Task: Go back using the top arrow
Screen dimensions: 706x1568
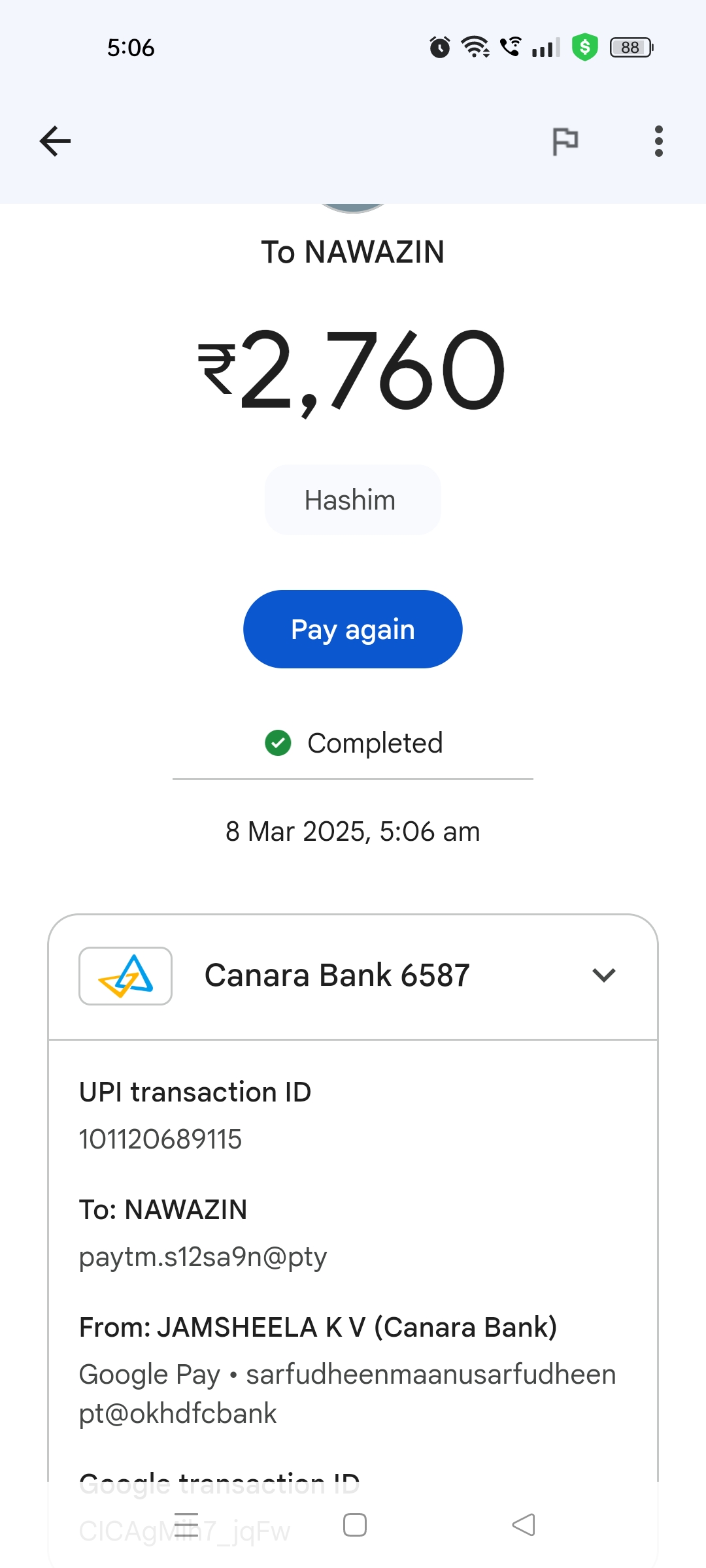Action: pos(55,141)
